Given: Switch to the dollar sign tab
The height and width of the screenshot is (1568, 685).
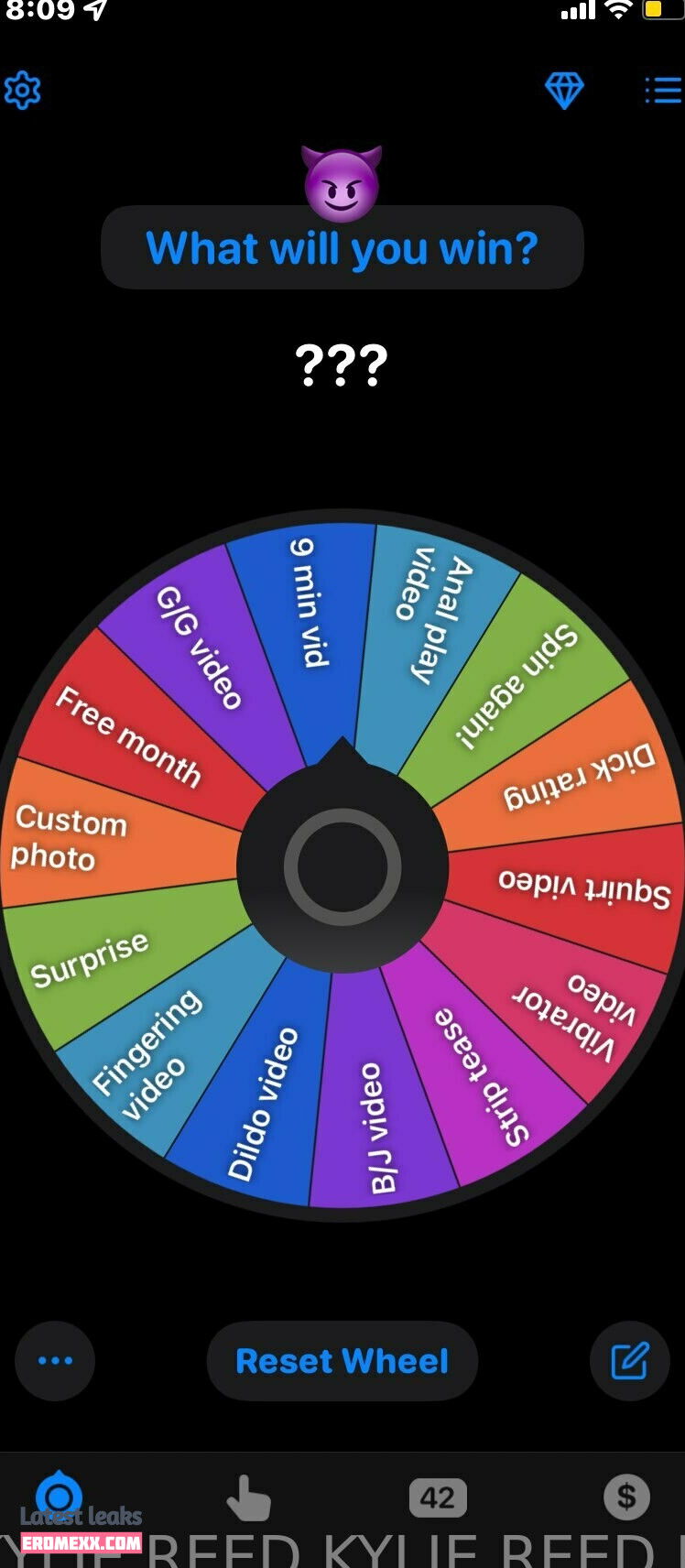Looking at the screenshot, I should 626,1497.
